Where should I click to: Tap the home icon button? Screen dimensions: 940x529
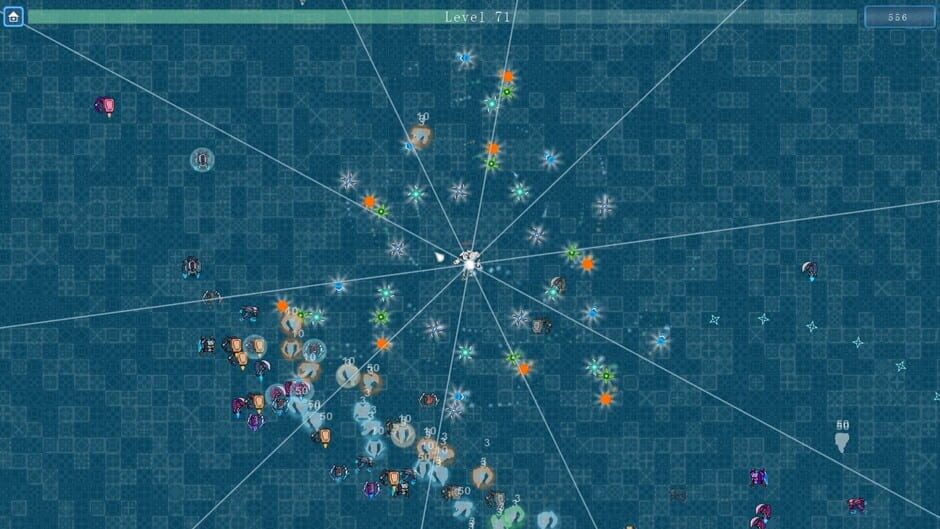click(x=14, y=17)
